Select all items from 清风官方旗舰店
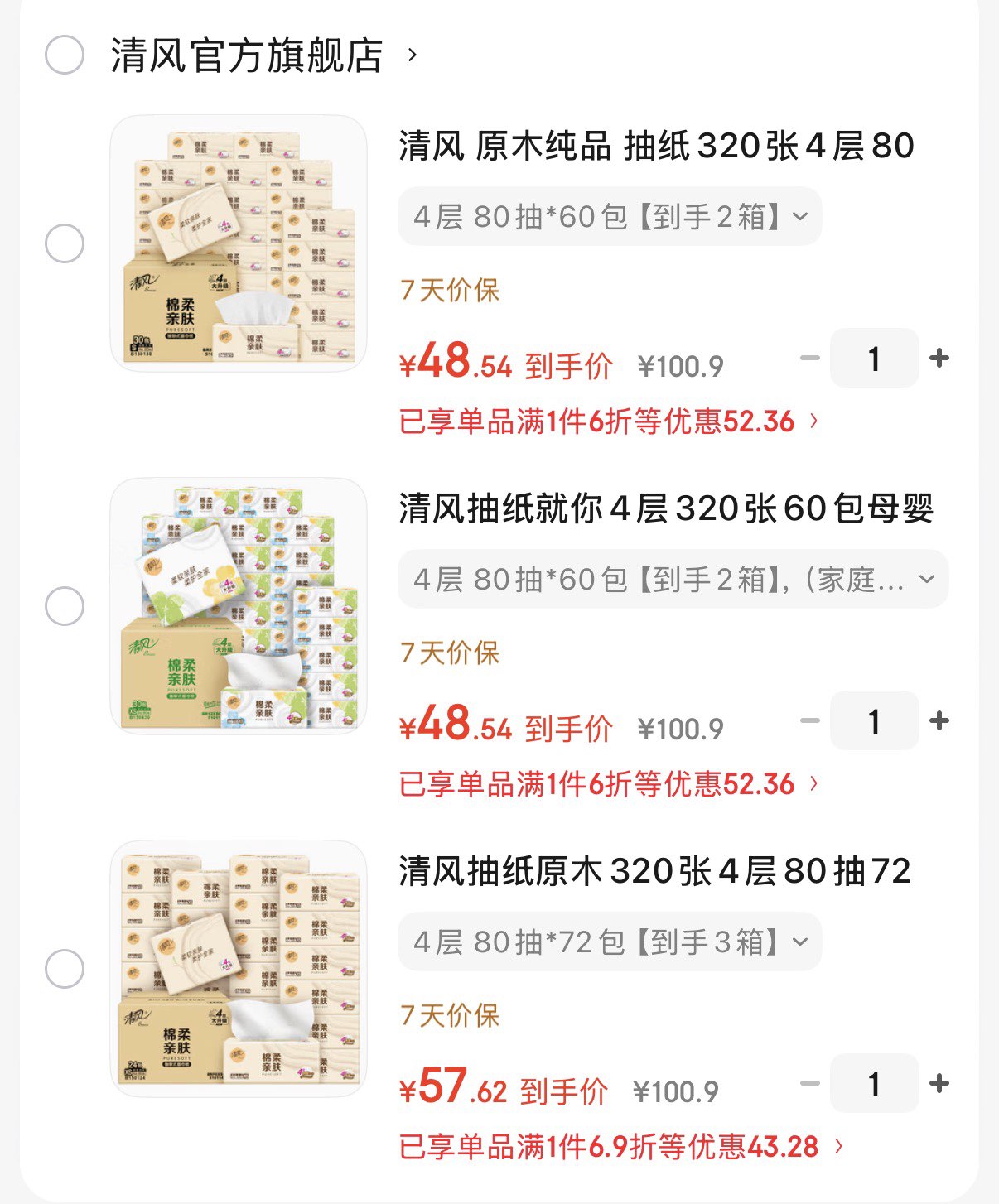 coord(65,55)
